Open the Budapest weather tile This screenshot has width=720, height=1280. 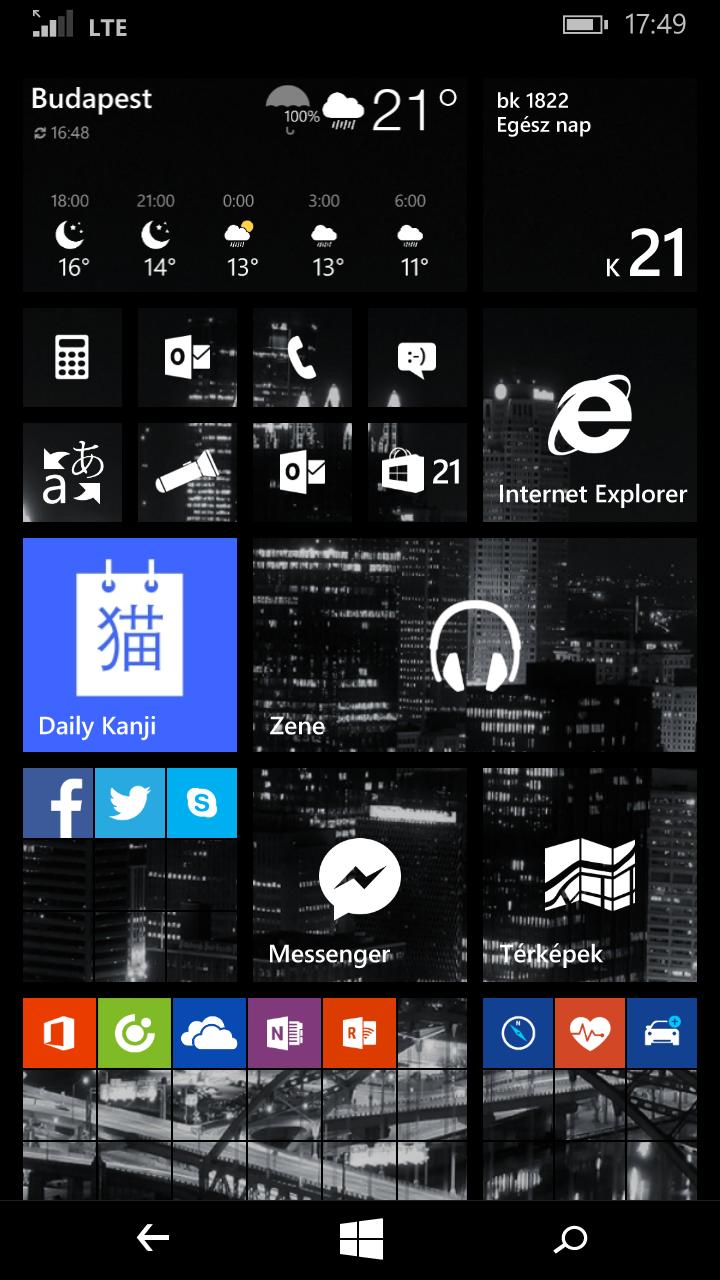click(x=244, y=185)
